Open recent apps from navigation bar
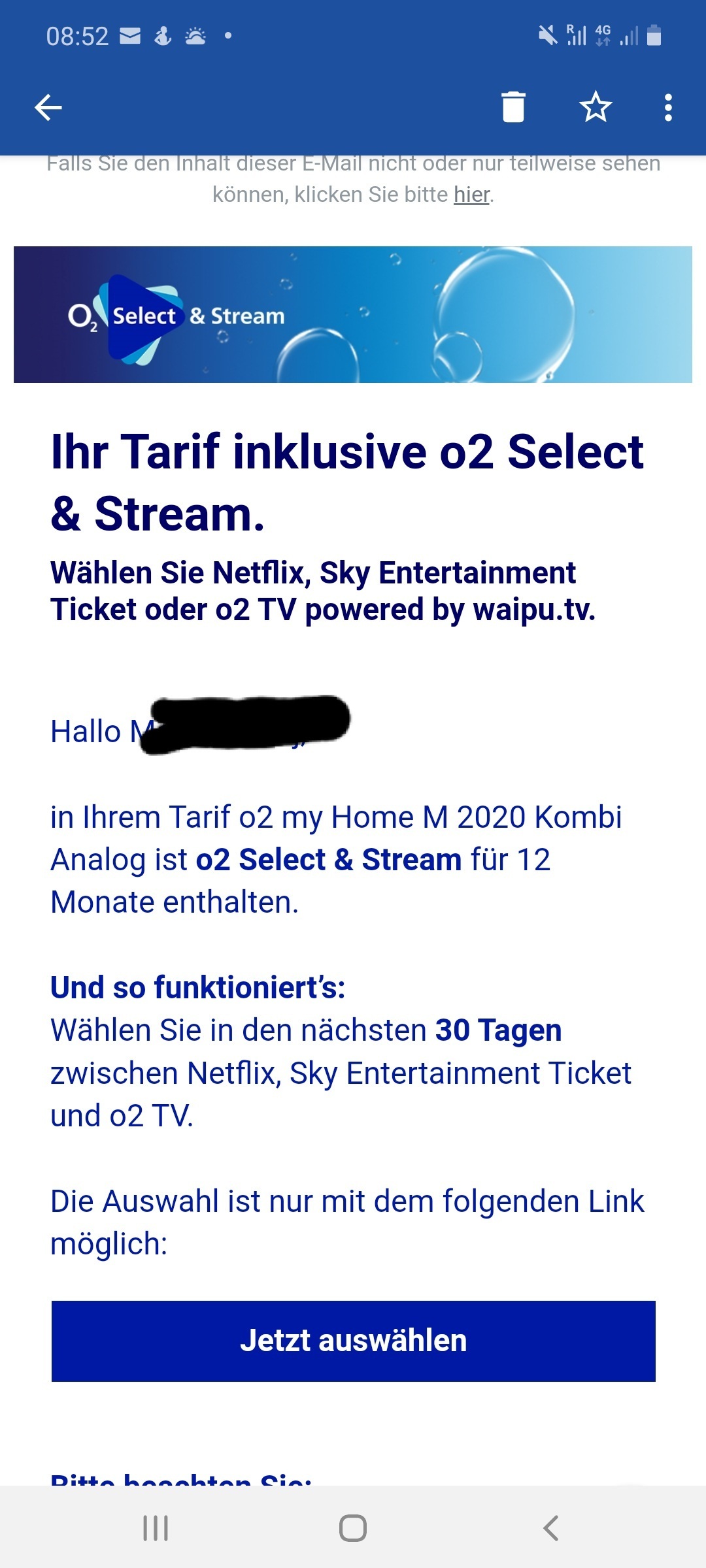Screen dimensions: 706x1568 pyautogui.click(x=156, y=1528)
